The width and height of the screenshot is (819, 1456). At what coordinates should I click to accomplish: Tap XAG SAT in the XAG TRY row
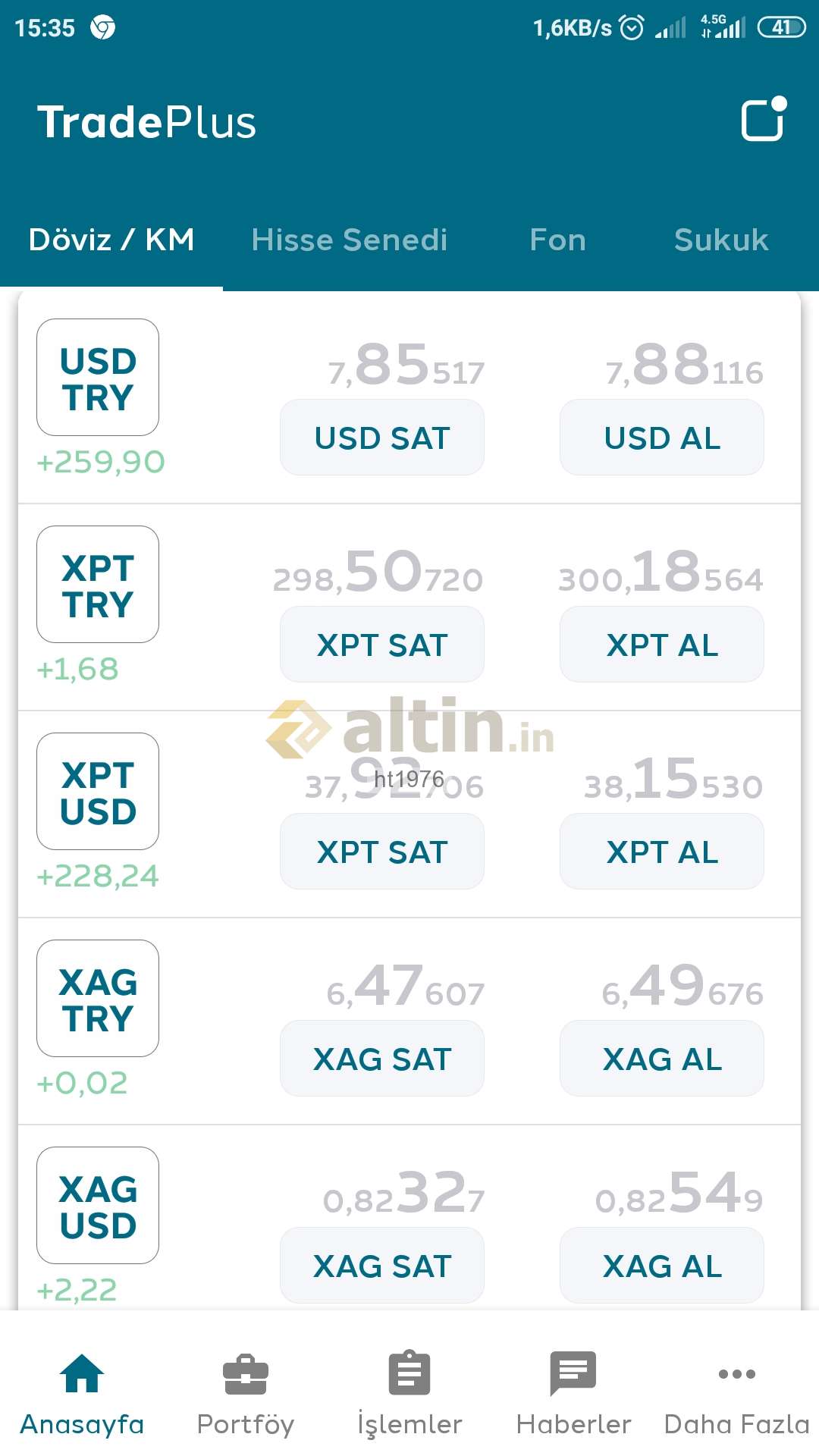pyautogui.click(x=382, y=1059)
